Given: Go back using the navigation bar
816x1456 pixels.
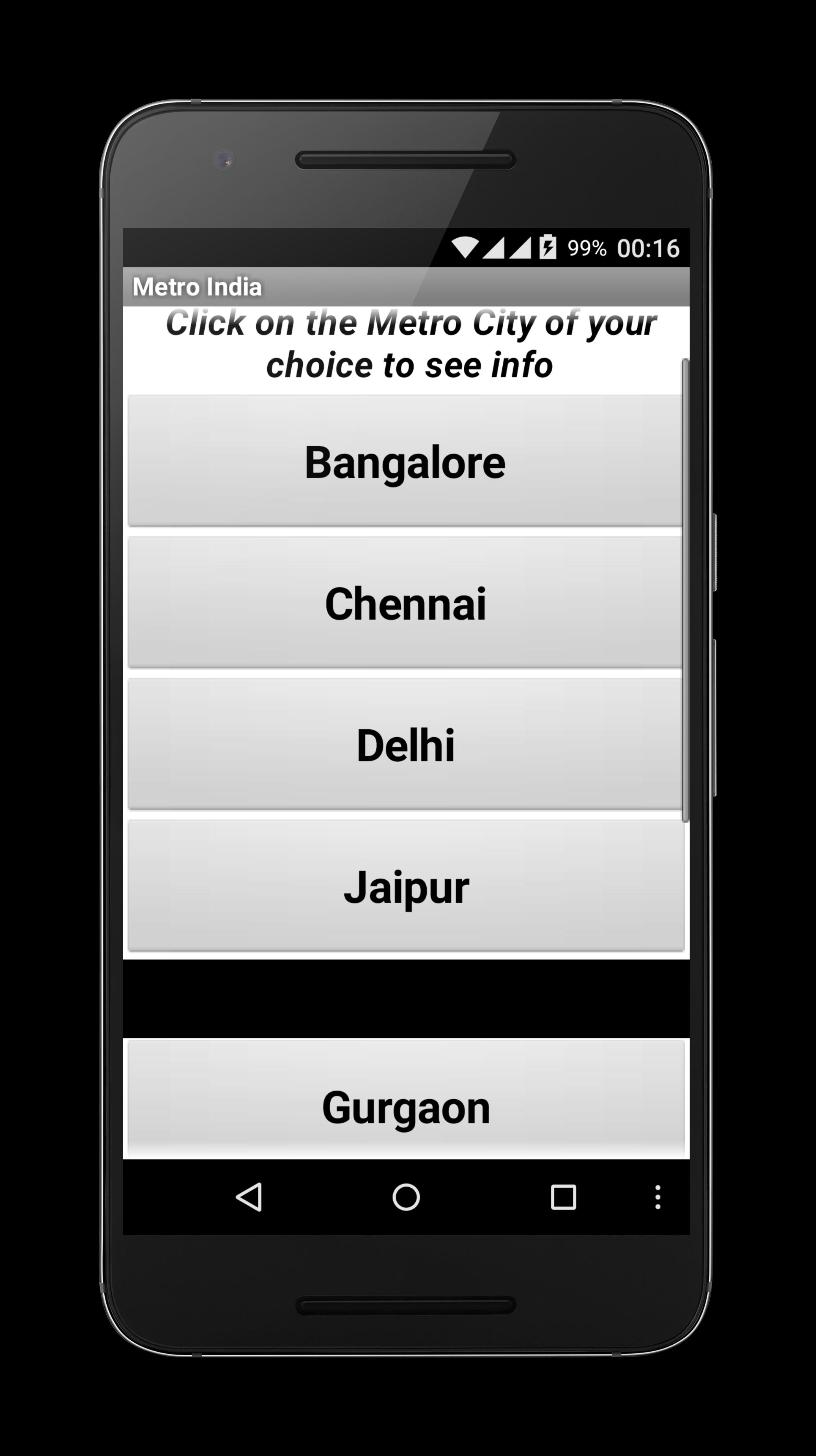Looking at the screenshot, I should 249,1197.
